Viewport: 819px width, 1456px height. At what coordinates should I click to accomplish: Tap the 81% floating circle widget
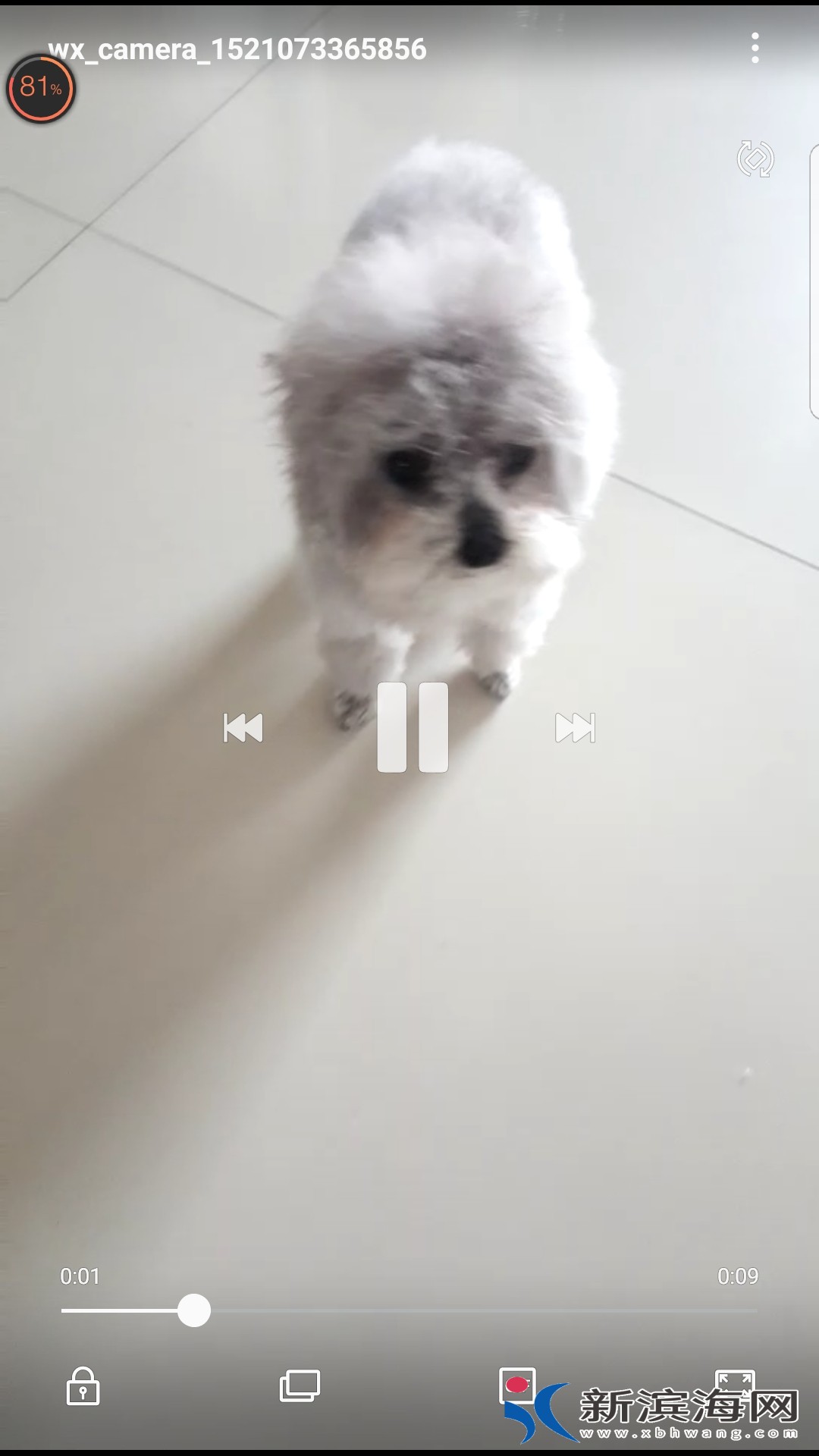[x=41, y=88]
